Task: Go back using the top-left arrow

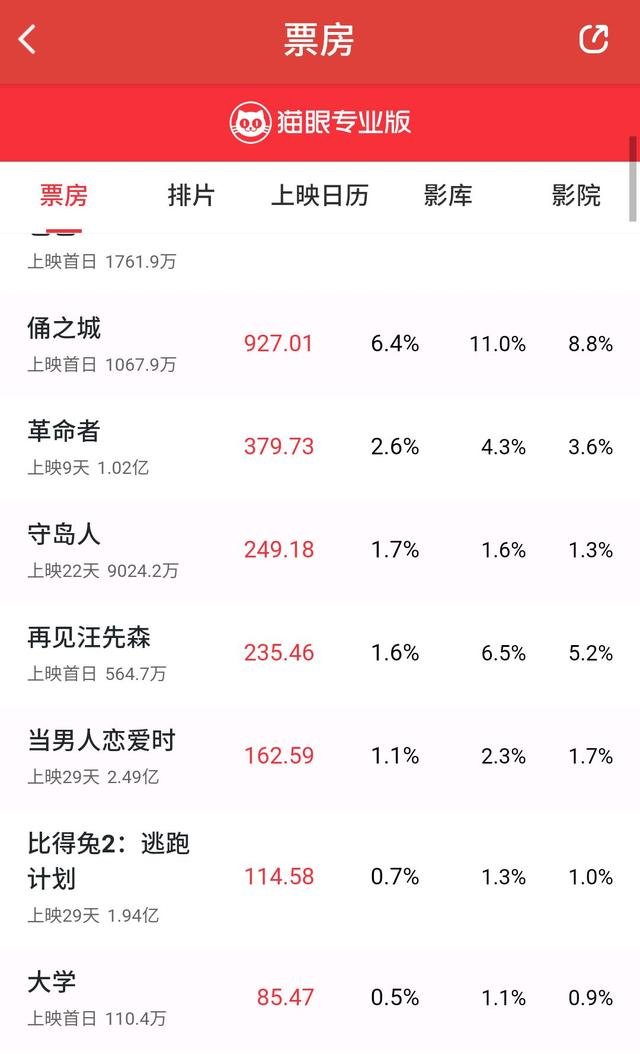Action: 28,40
